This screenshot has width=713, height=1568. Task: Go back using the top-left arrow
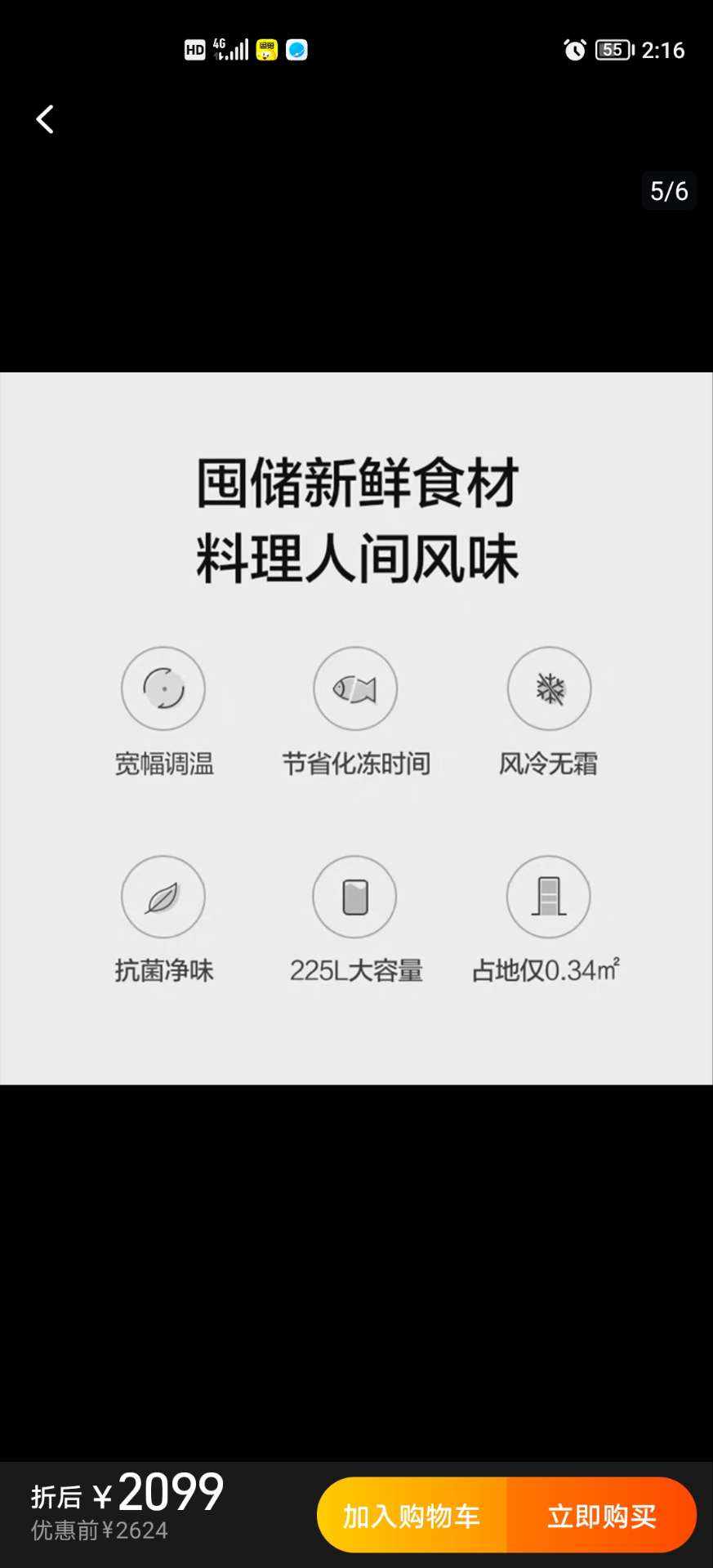tap(46, 119)
